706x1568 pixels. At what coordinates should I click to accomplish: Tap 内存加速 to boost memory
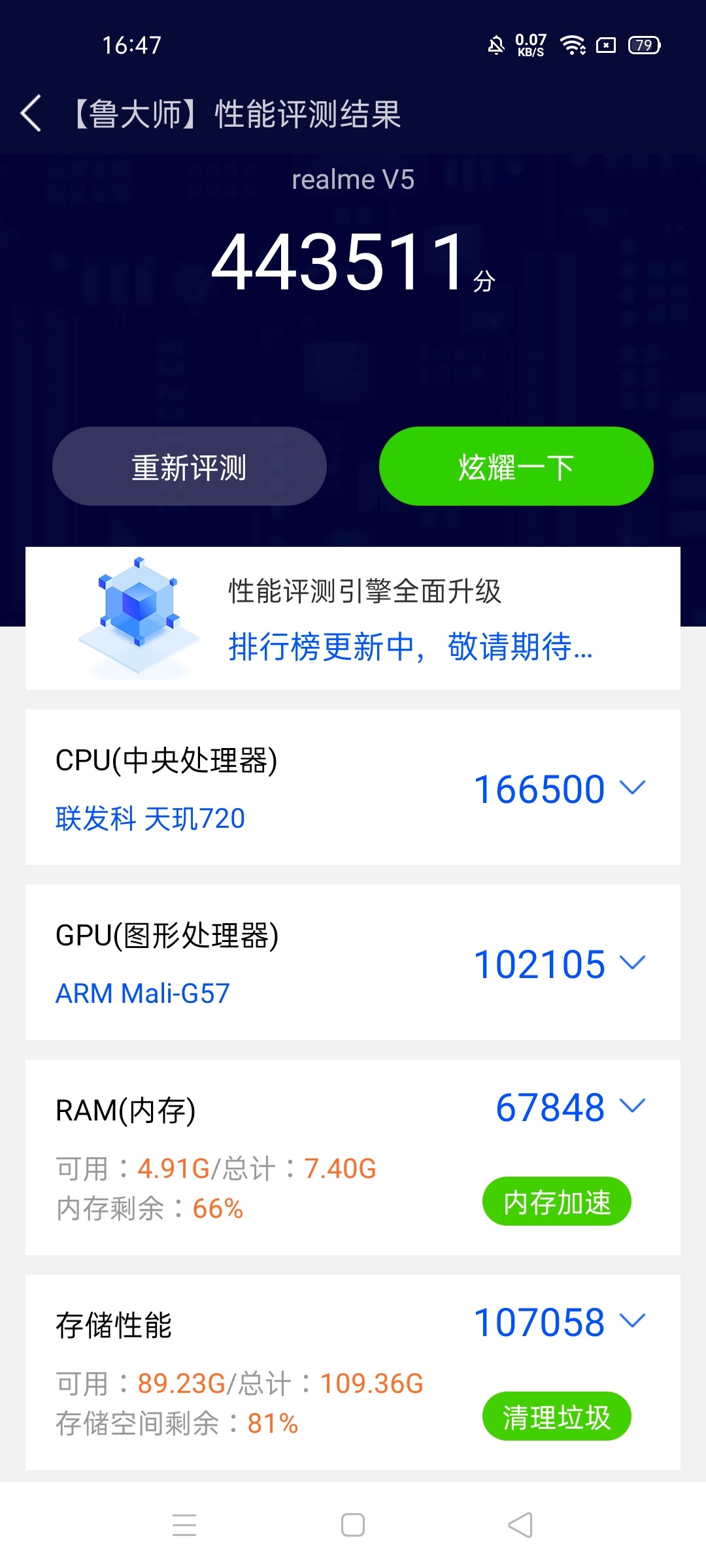[x=556, y=1201]
